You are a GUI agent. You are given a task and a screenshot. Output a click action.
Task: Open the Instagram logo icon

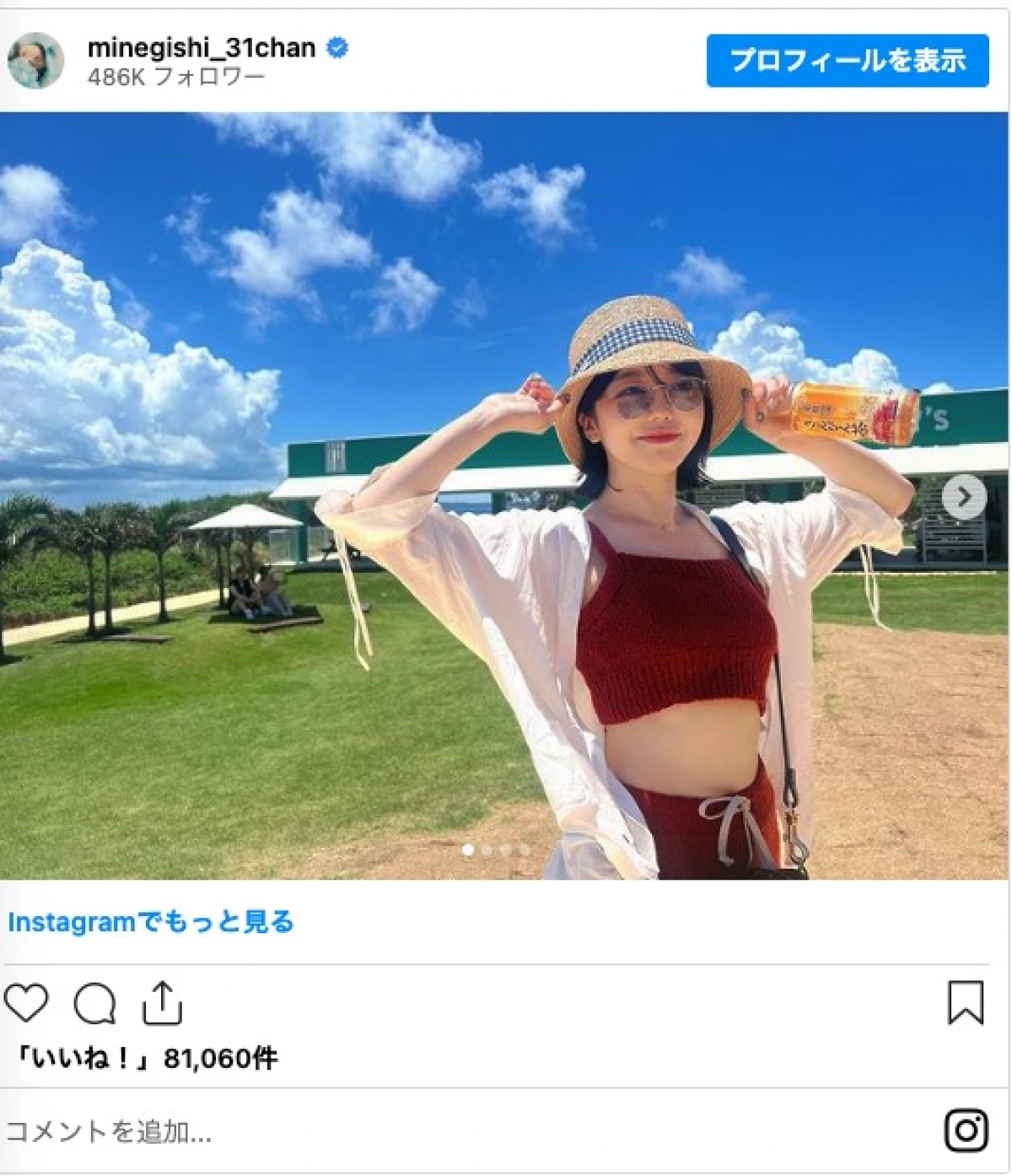tap(966, 1130)
